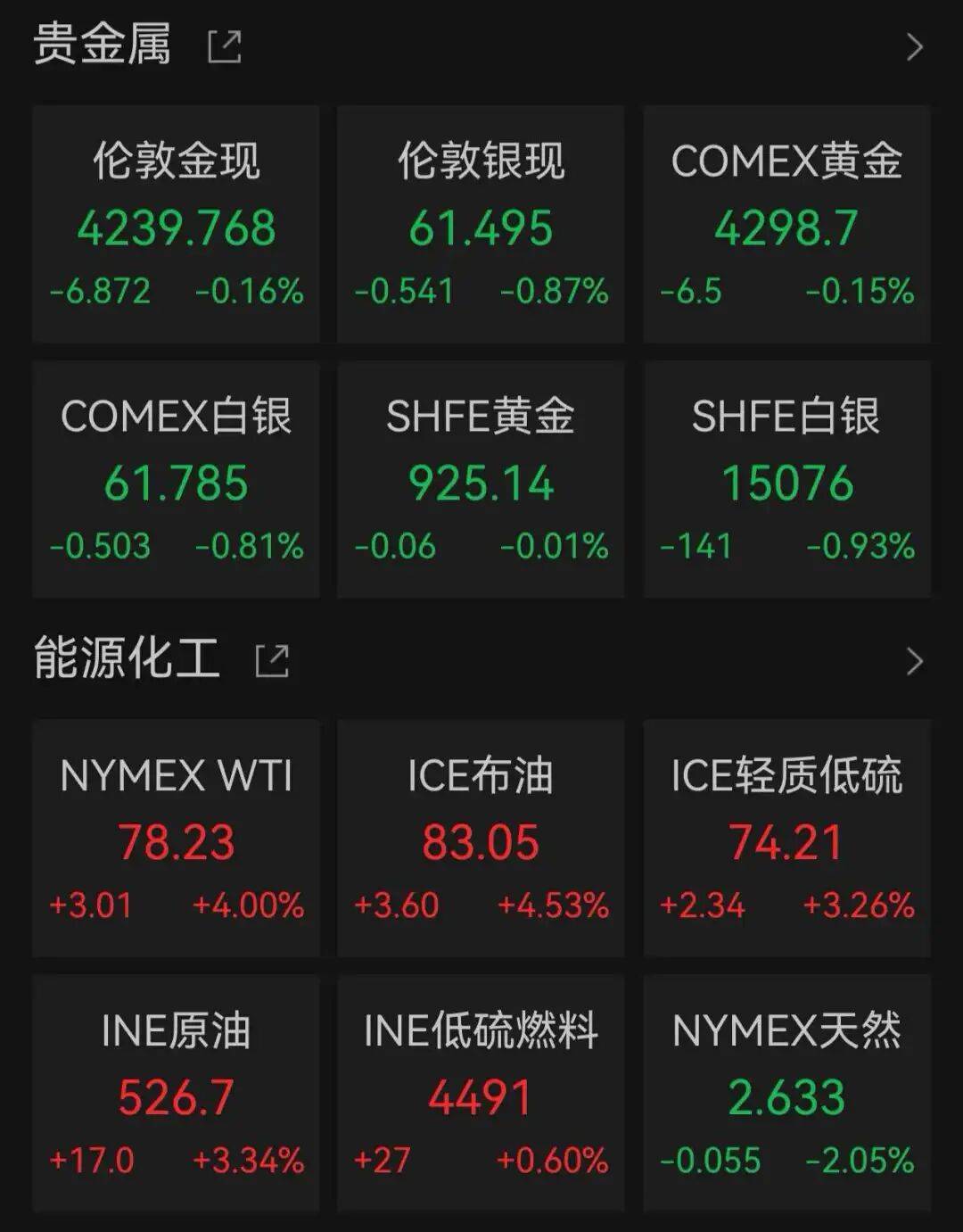
Task: View the ICE布油 quote card
Action: (481, 839)
